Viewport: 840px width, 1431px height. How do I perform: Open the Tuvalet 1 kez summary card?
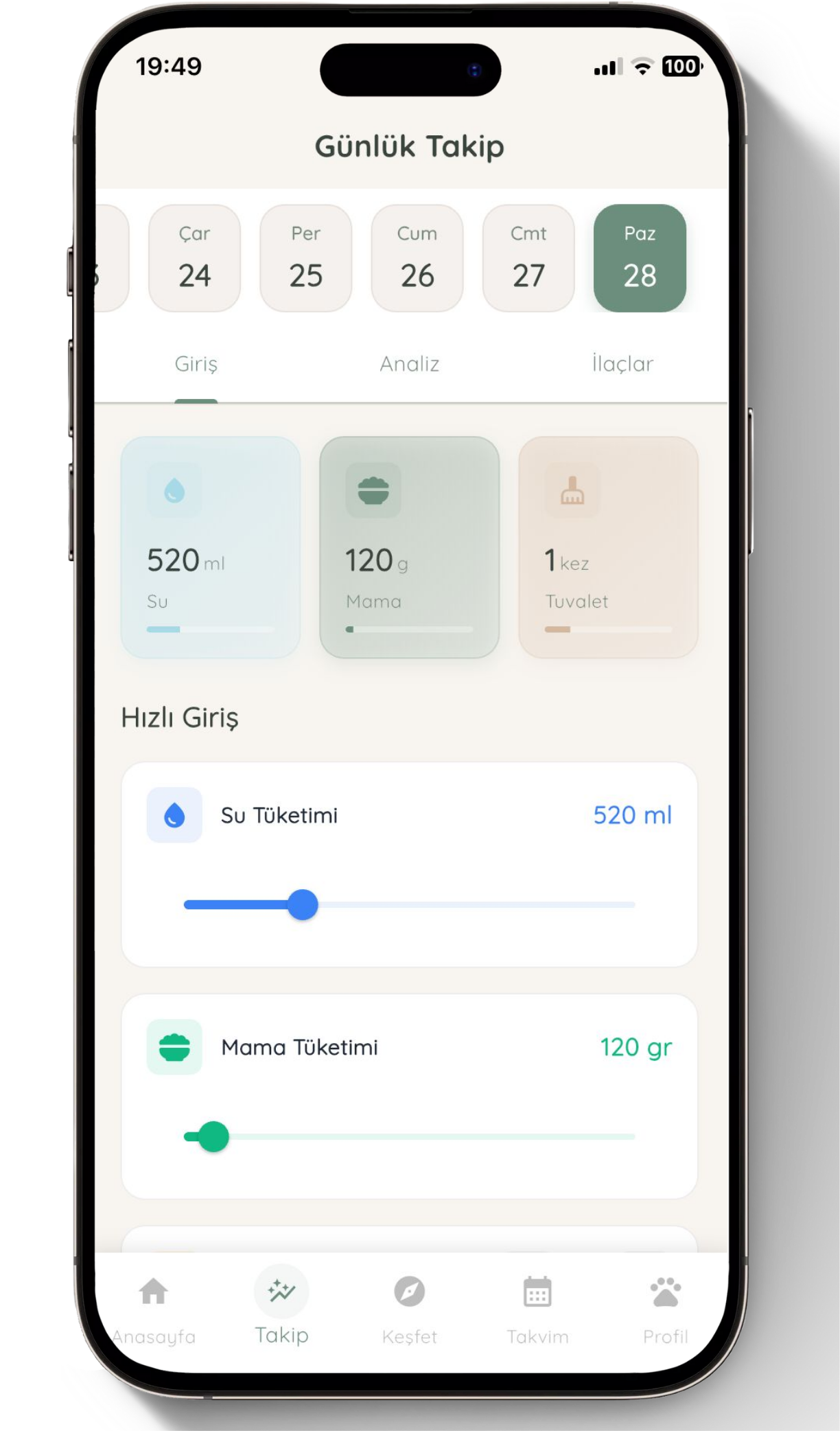coord(608,547)
